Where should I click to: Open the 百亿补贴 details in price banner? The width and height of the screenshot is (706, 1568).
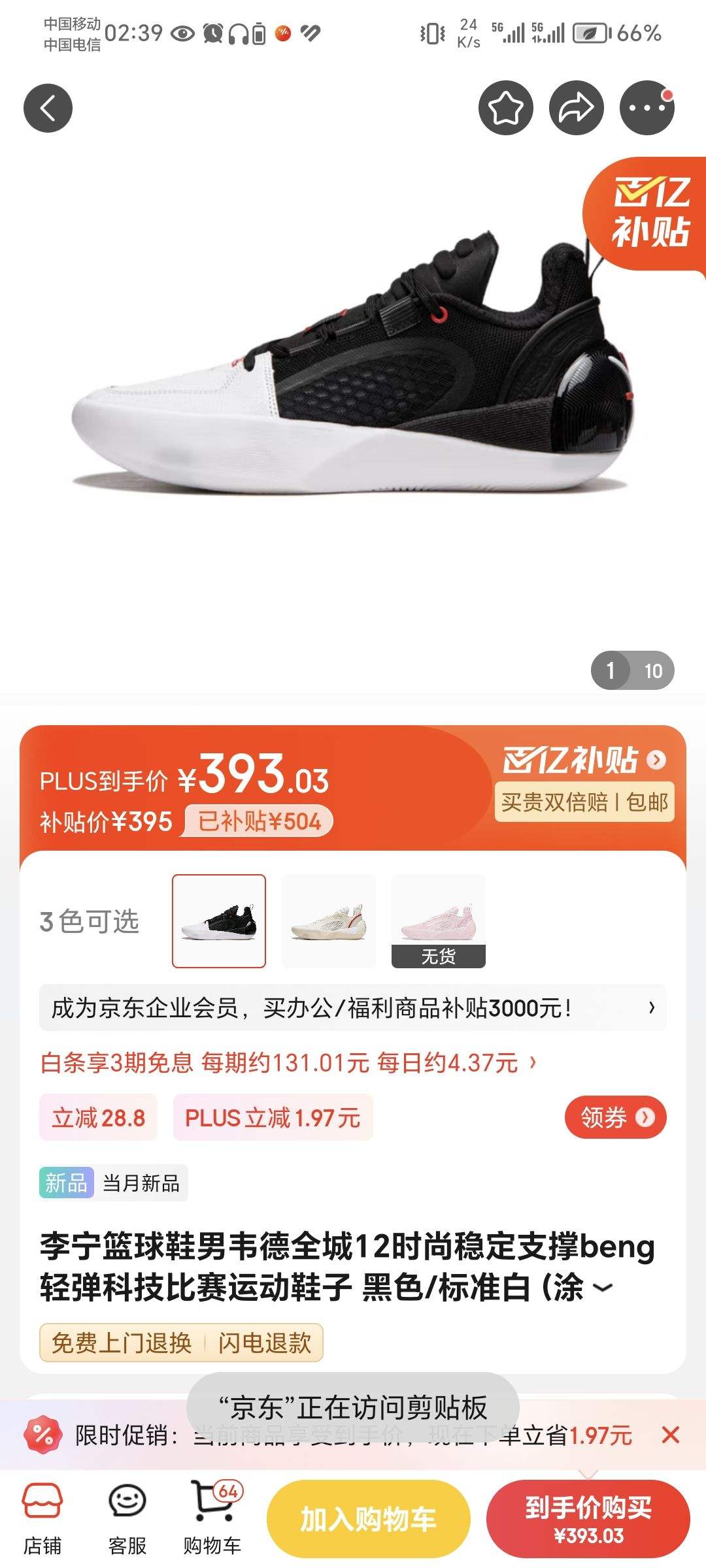click(584, 760)
